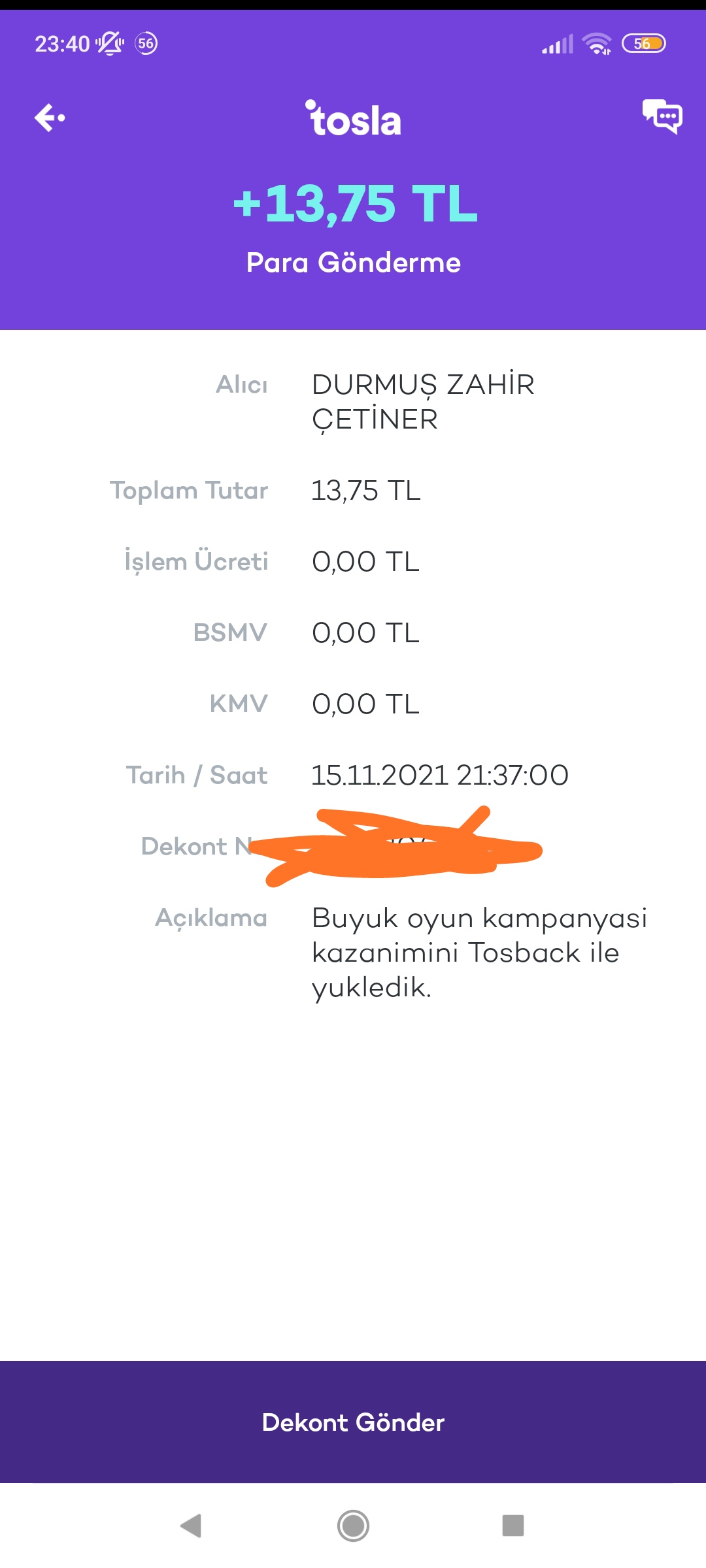Tap the Dekont Gönder button

[x=353, y=1422]
